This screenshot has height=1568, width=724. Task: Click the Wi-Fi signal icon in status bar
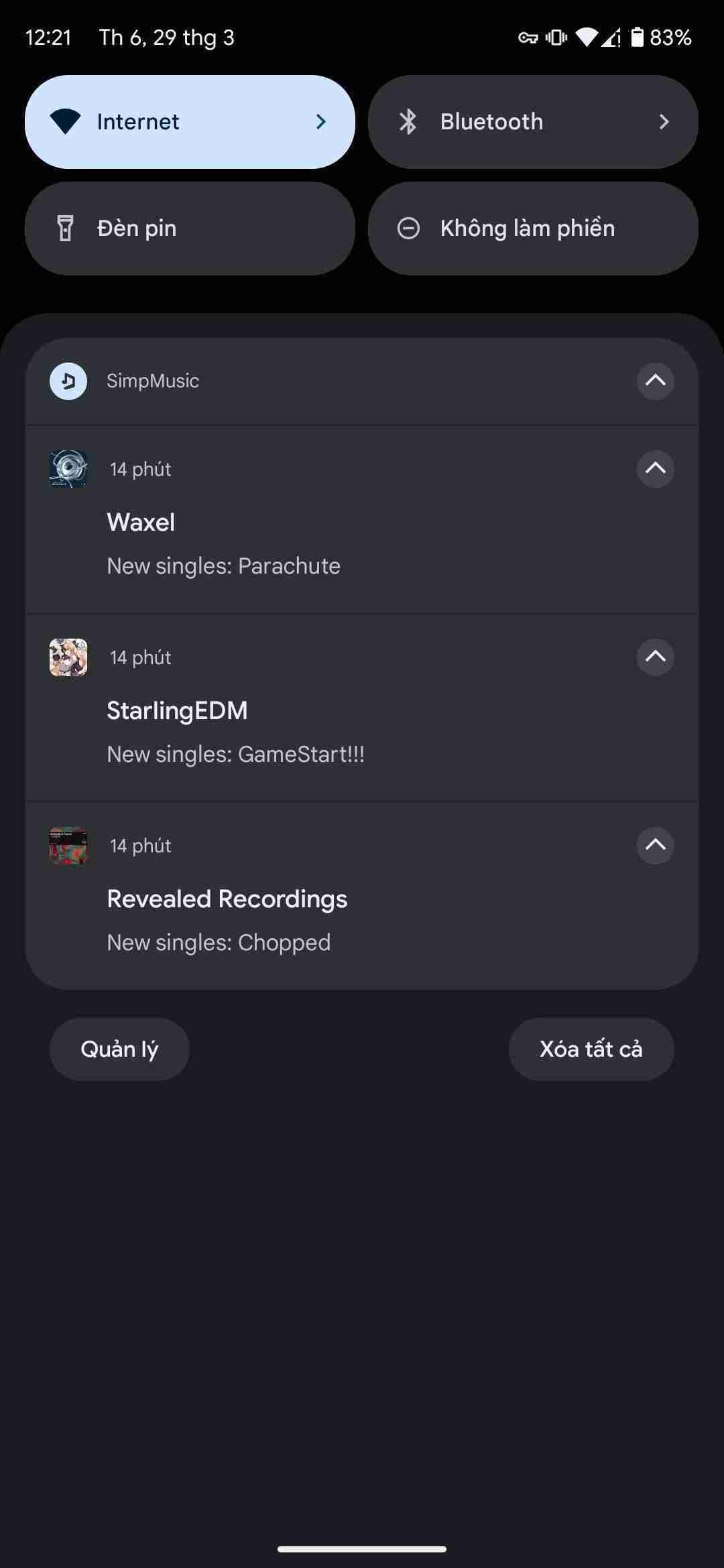[x=588, y=38]
